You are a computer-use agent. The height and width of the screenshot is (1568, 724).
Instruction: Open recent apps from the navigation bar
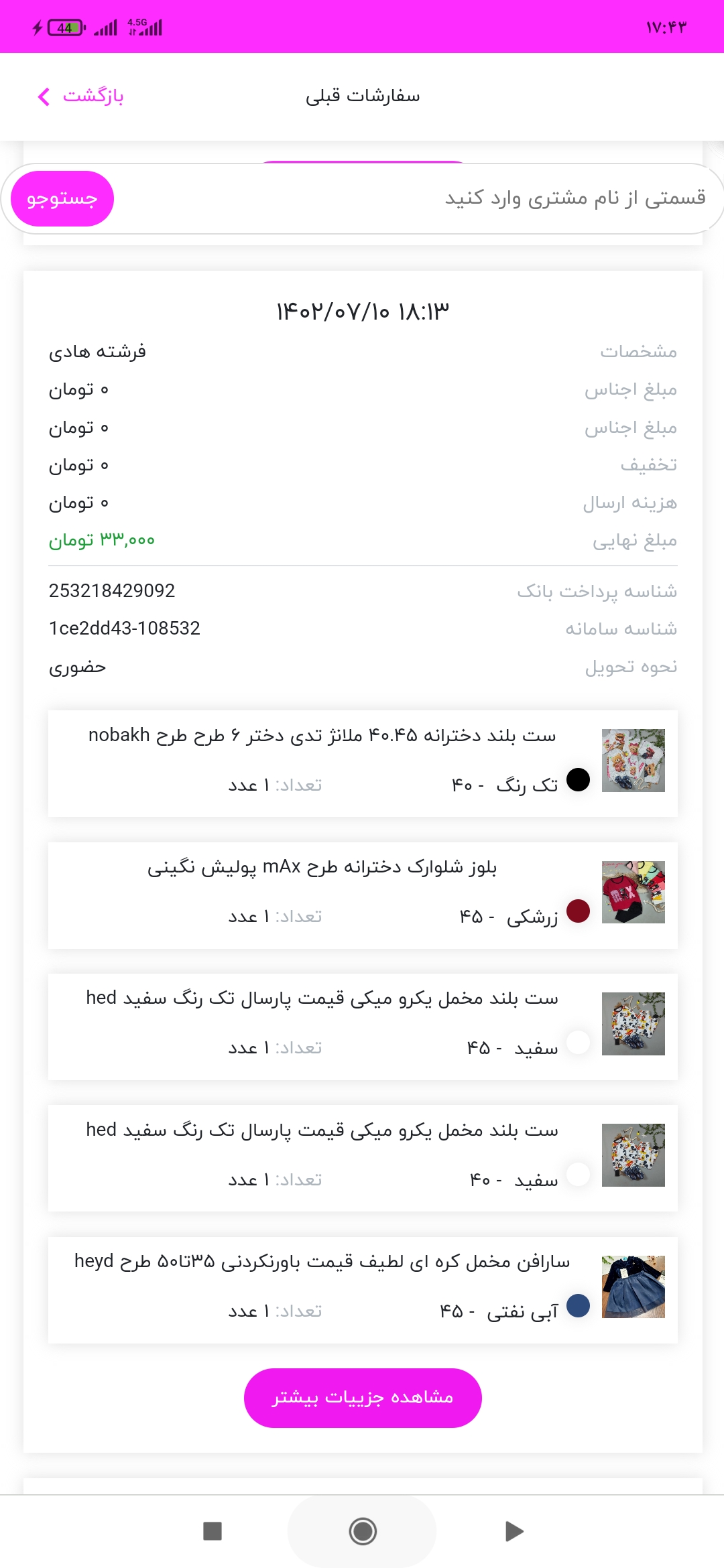pos(213,1531)
